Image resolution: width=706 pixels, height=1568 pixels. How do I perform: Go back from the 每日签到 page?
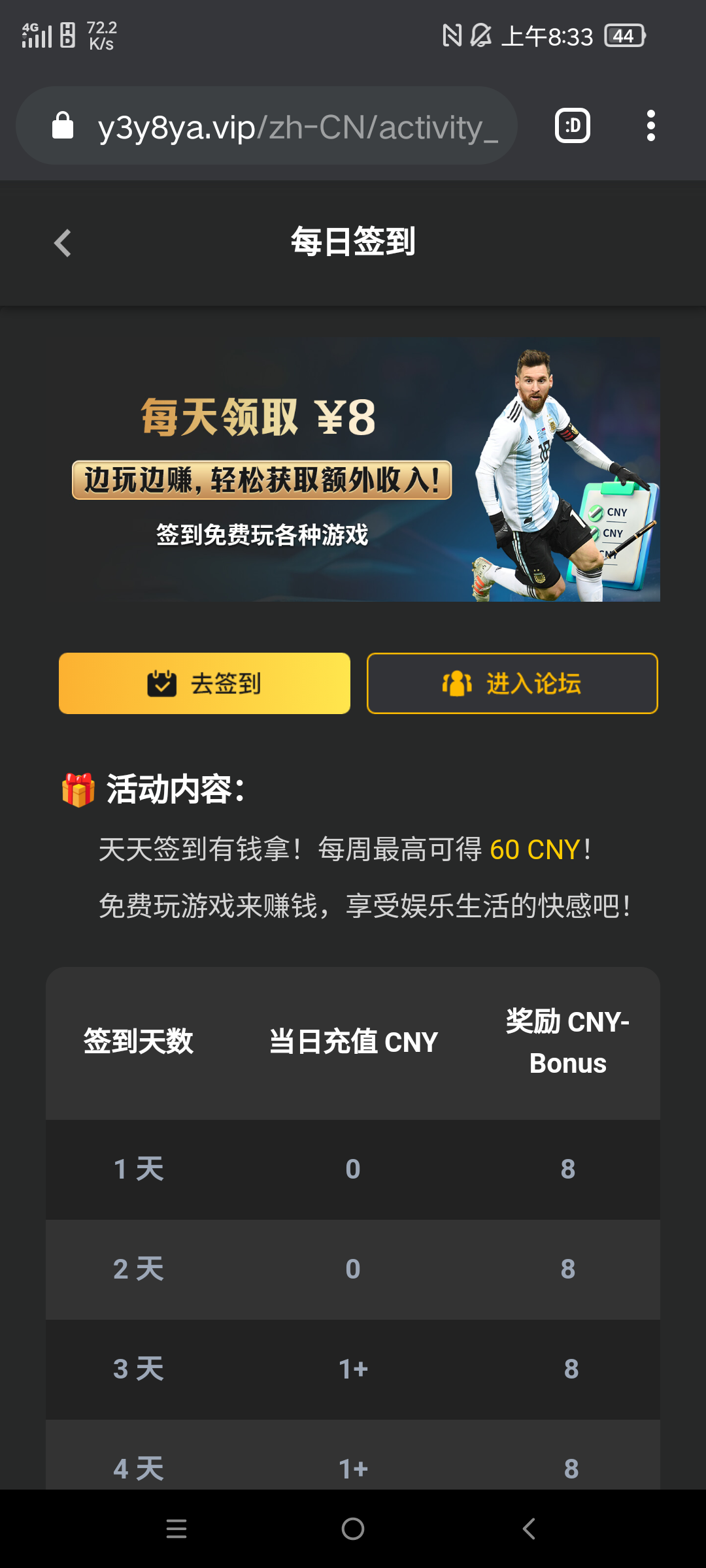tap(63, 244)
